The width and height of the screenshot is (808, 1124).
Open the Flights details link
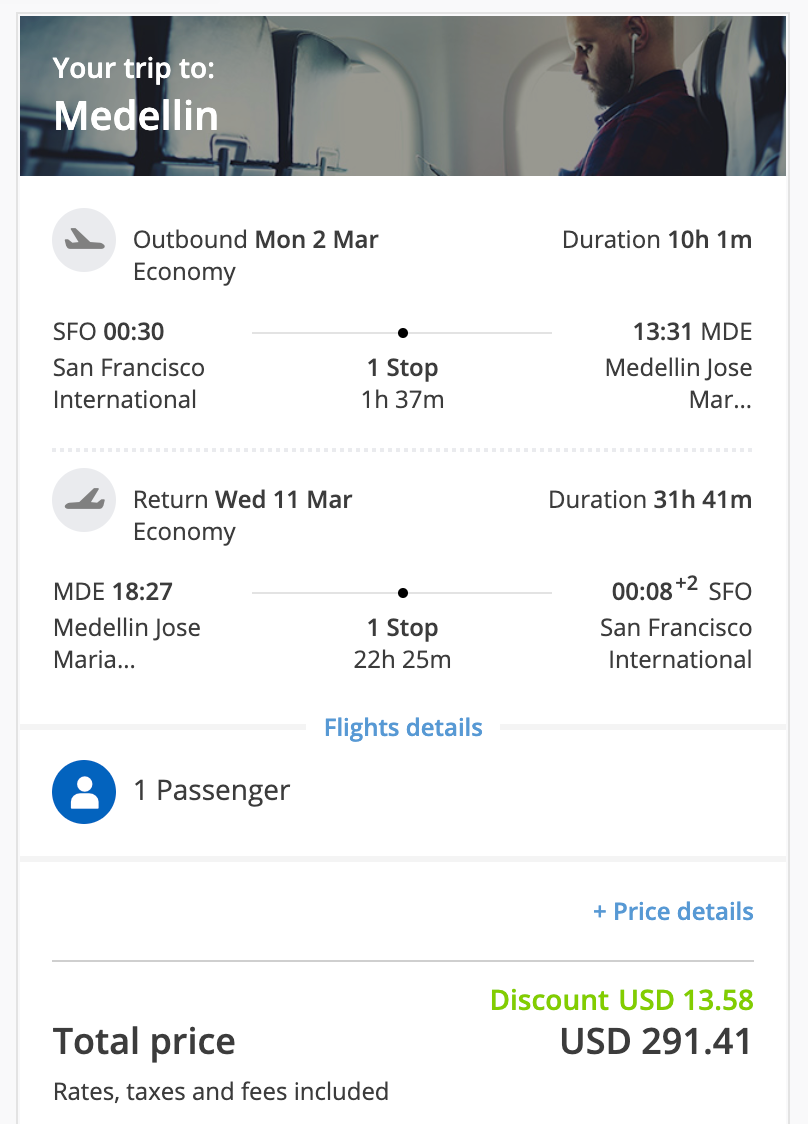coord(403,728)
